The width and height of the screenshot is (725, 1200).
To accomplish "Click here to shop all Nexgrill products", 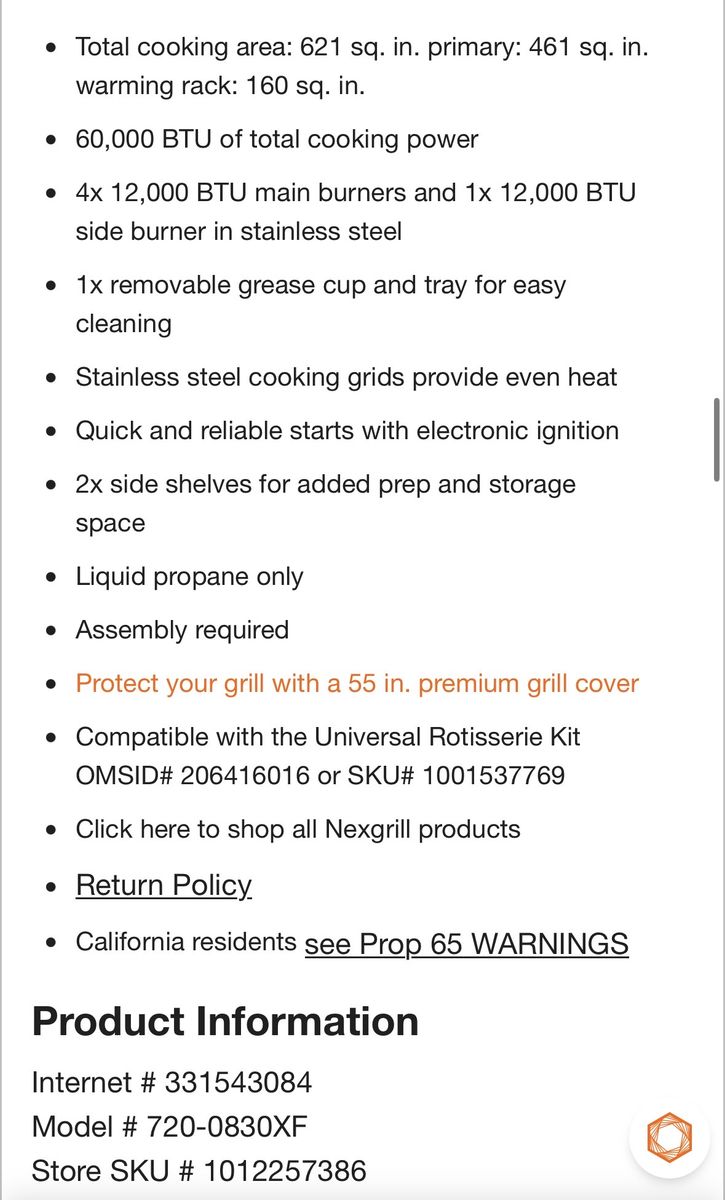I will click(x=298, y=829).
